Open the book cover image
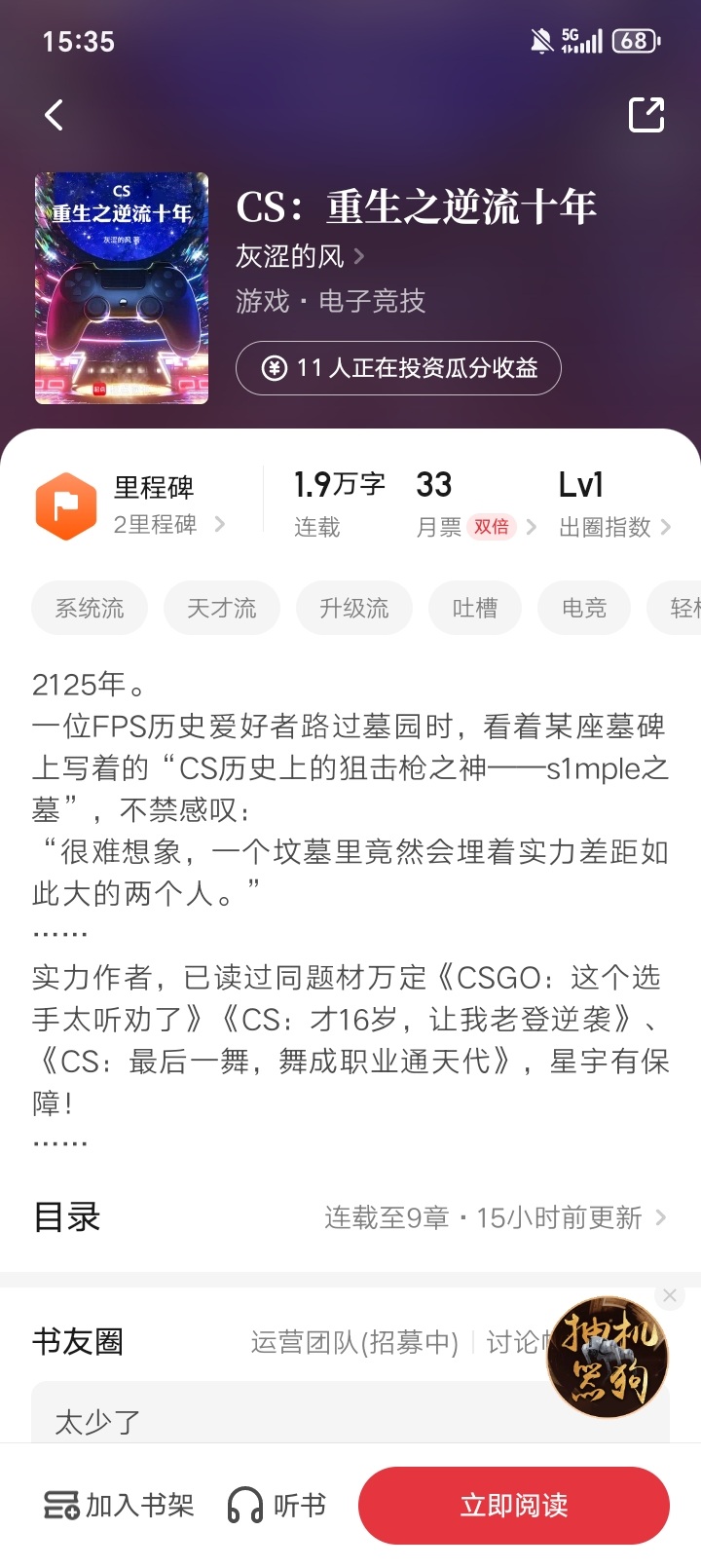The width and height of the screenshot is (701, 1568). click(122, 288)
